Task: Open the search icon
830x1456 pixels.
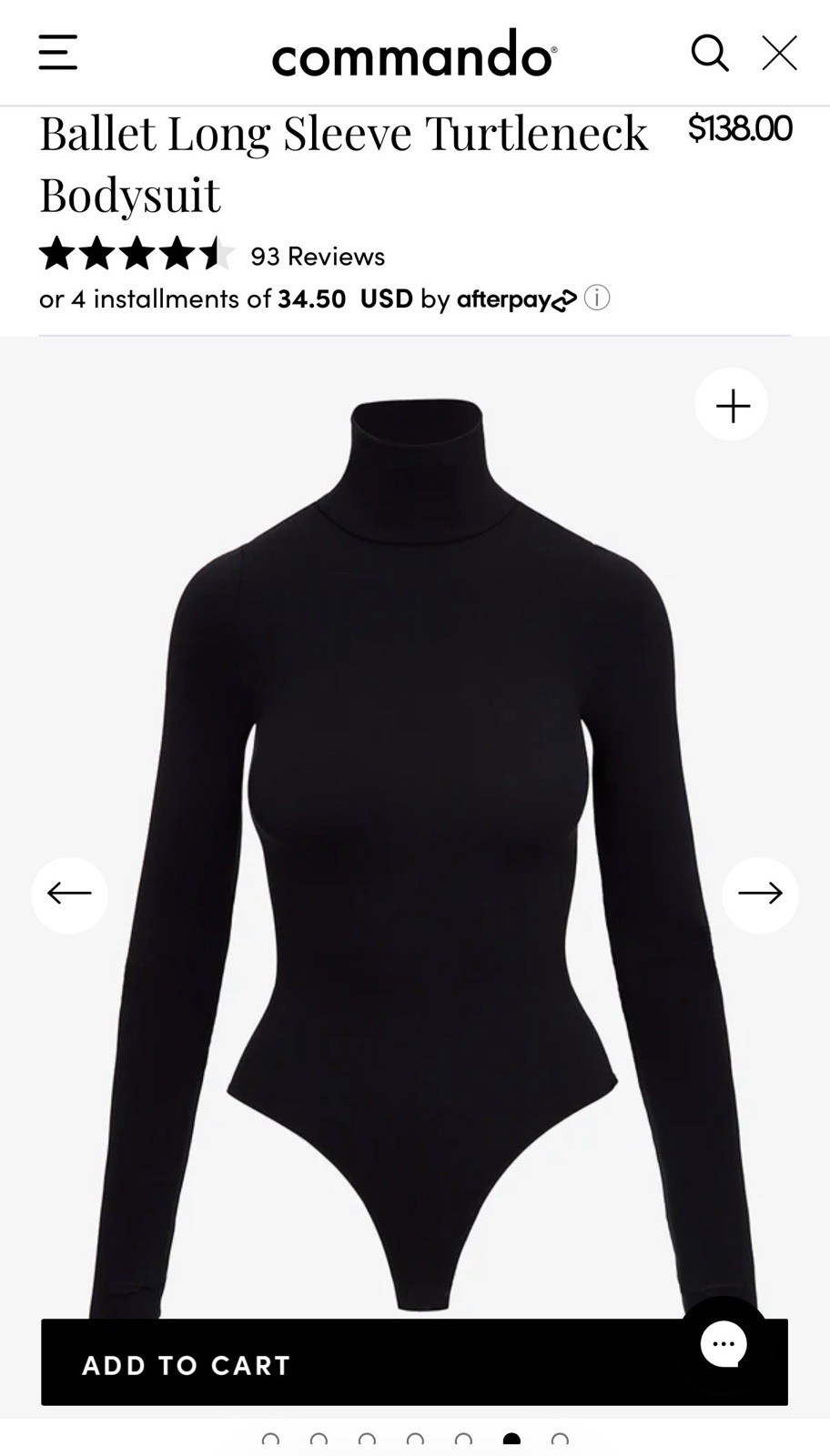Action: pos(711,53)
